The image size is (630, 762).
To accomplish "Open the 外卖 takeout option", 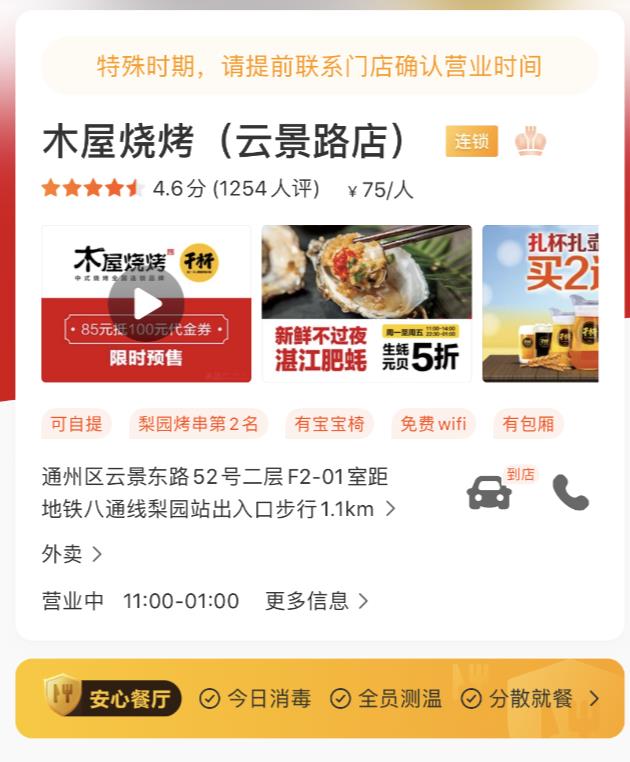I will coord(72,554).
